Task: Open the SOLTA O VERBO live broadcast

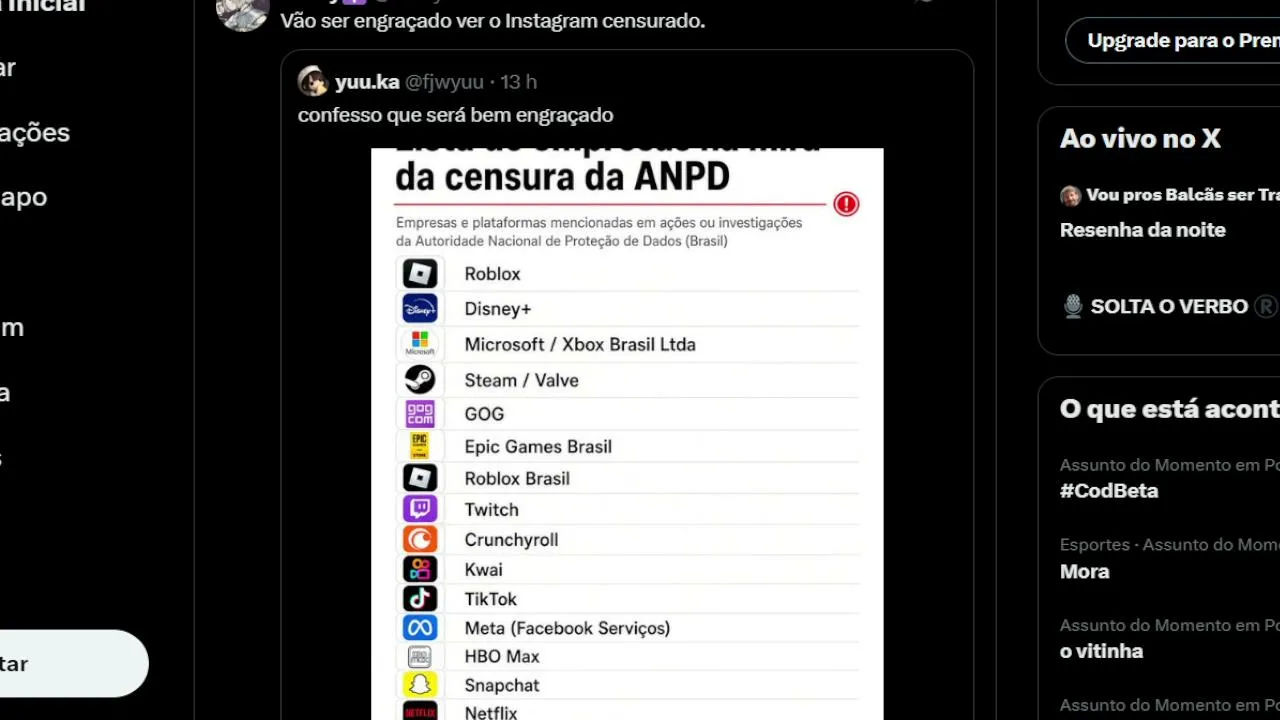Action: pyautogui.click(x=1169, y=306)
